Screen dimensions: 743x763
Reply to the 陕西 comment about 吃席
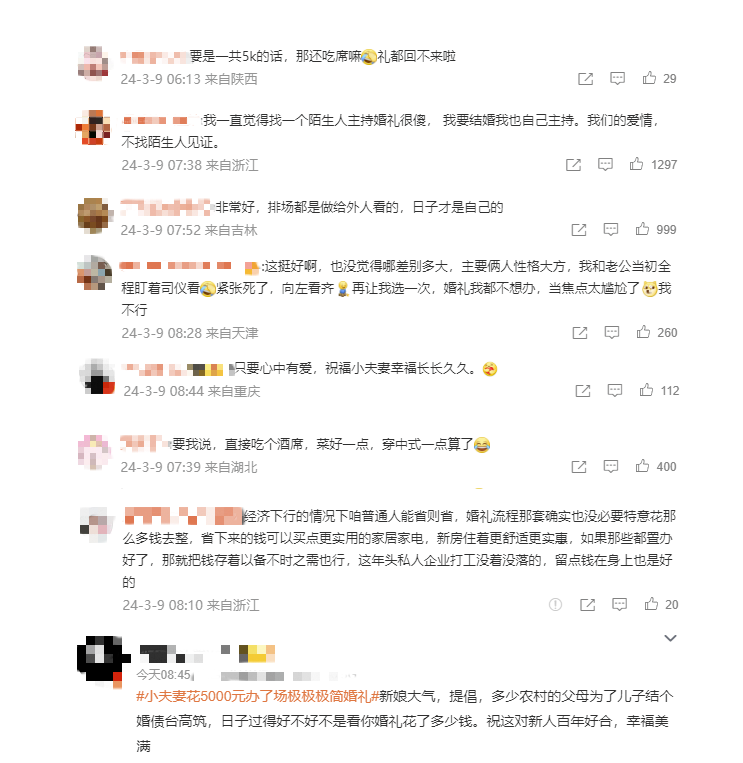coord(618,78)
